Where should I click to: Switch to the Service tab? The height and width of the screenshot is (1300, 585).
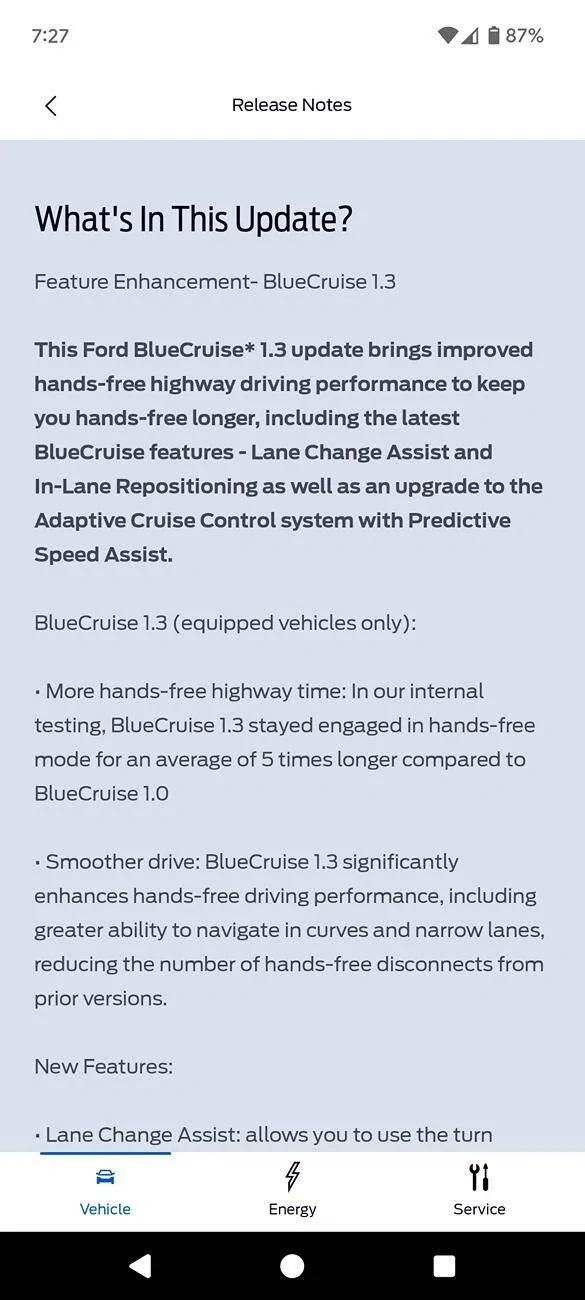pos(479,1191)
